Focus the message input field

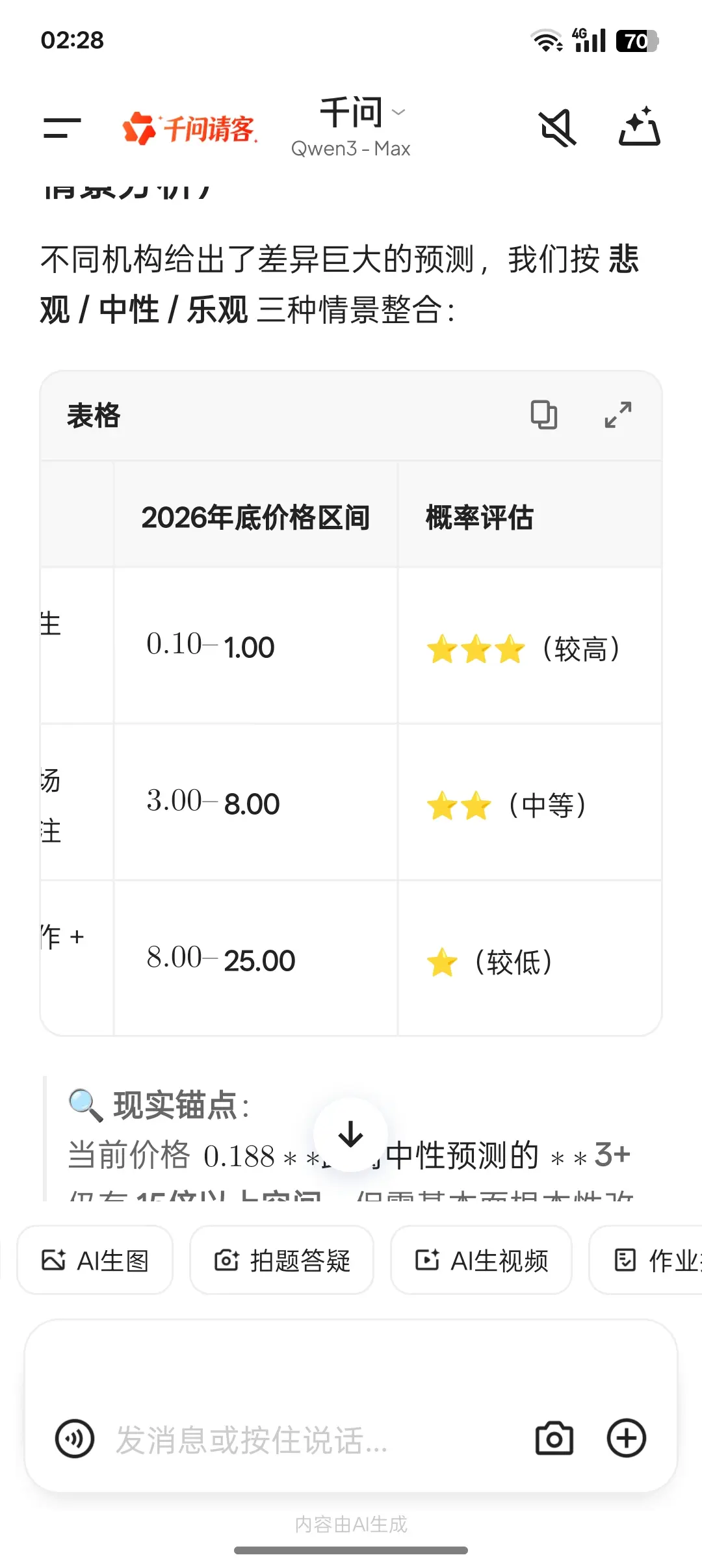312,1439
